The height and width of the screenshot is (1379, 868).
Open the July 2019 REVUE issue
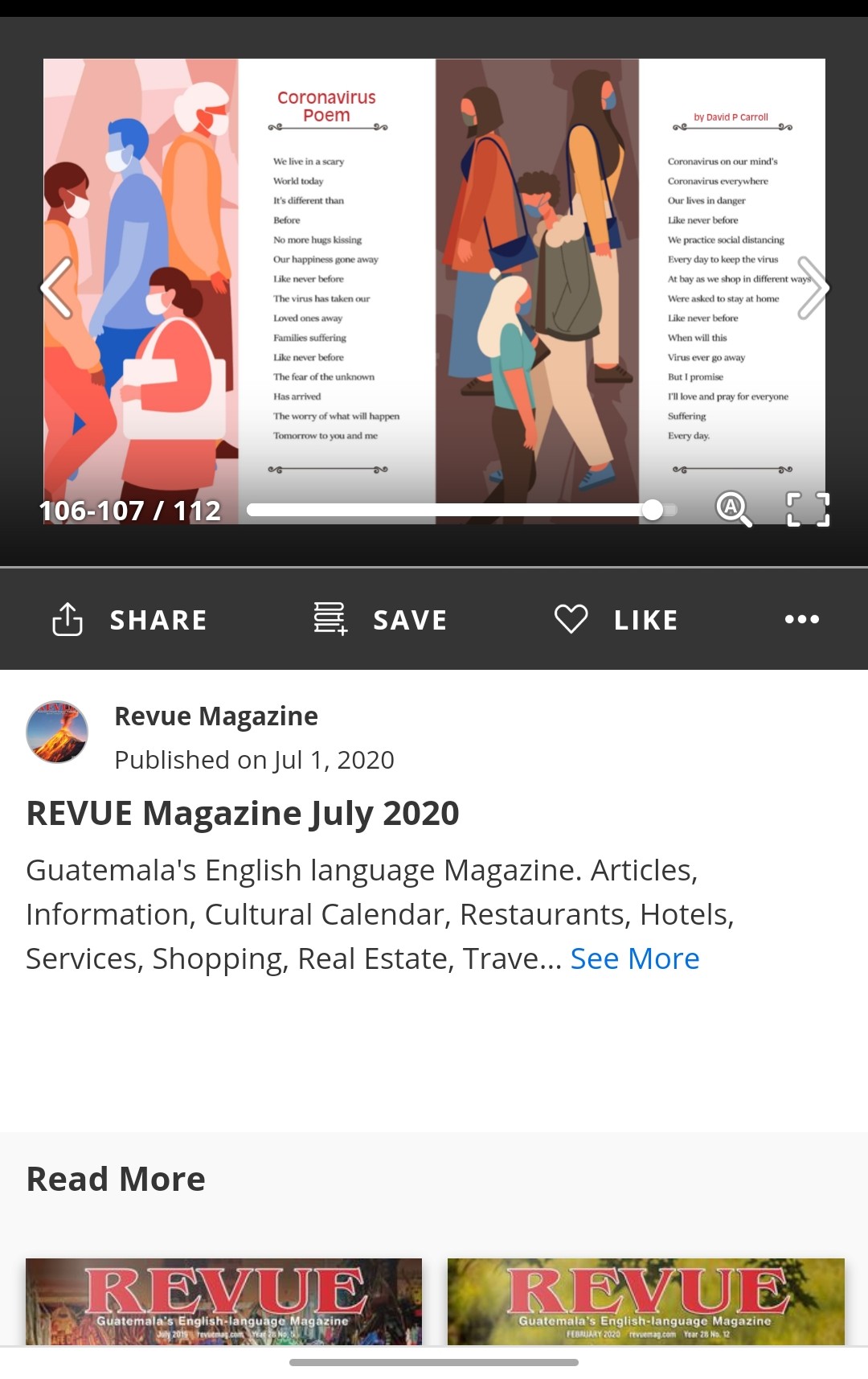(223, 1301)
